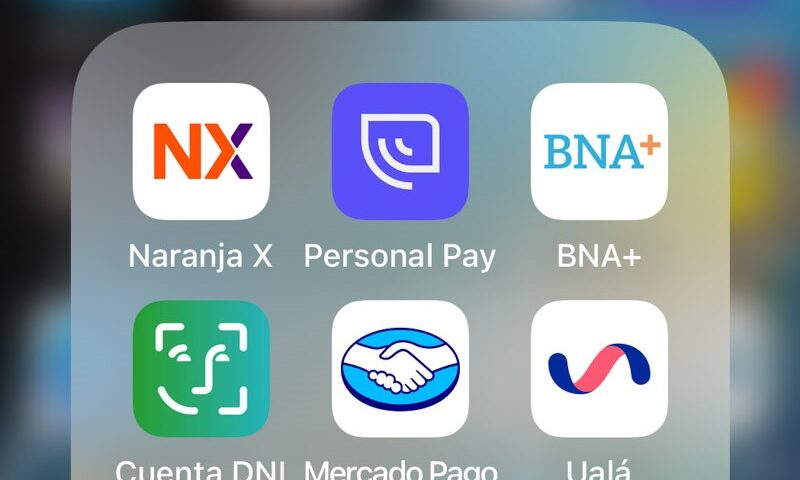Launch the Ualá app
Screen dimensions: 800x480
[x=599, y=368]
